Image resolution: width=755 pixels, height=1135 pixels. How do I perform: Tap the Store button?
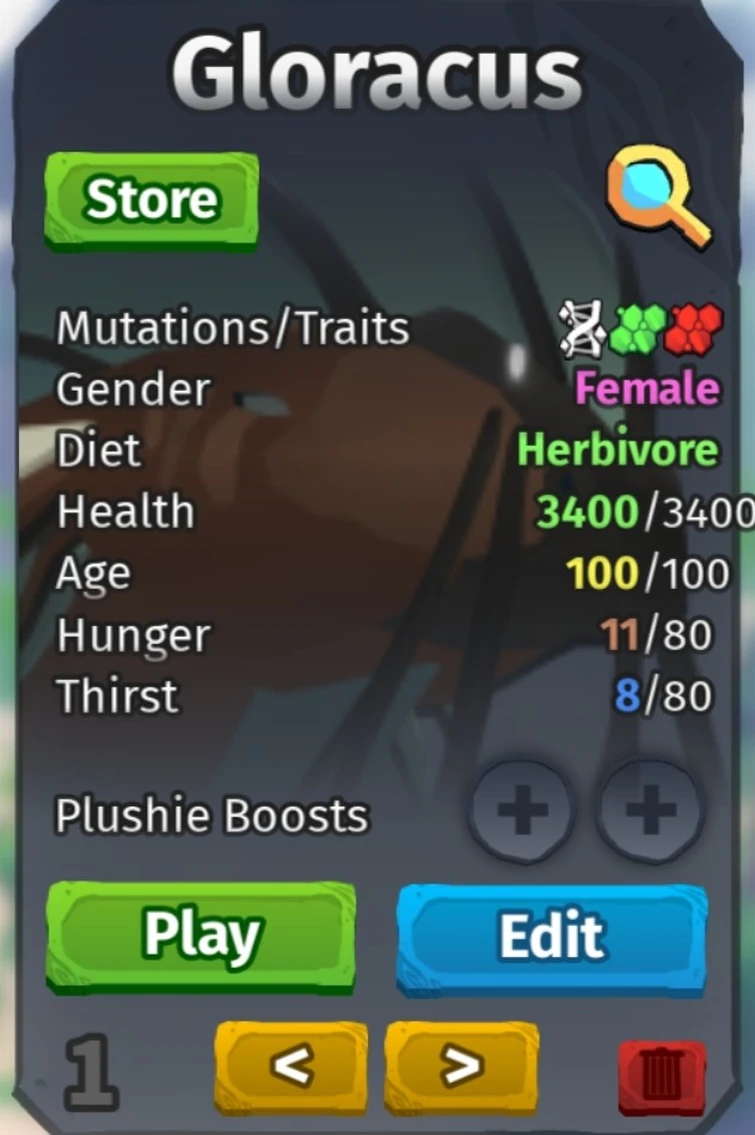coord(151,198)
